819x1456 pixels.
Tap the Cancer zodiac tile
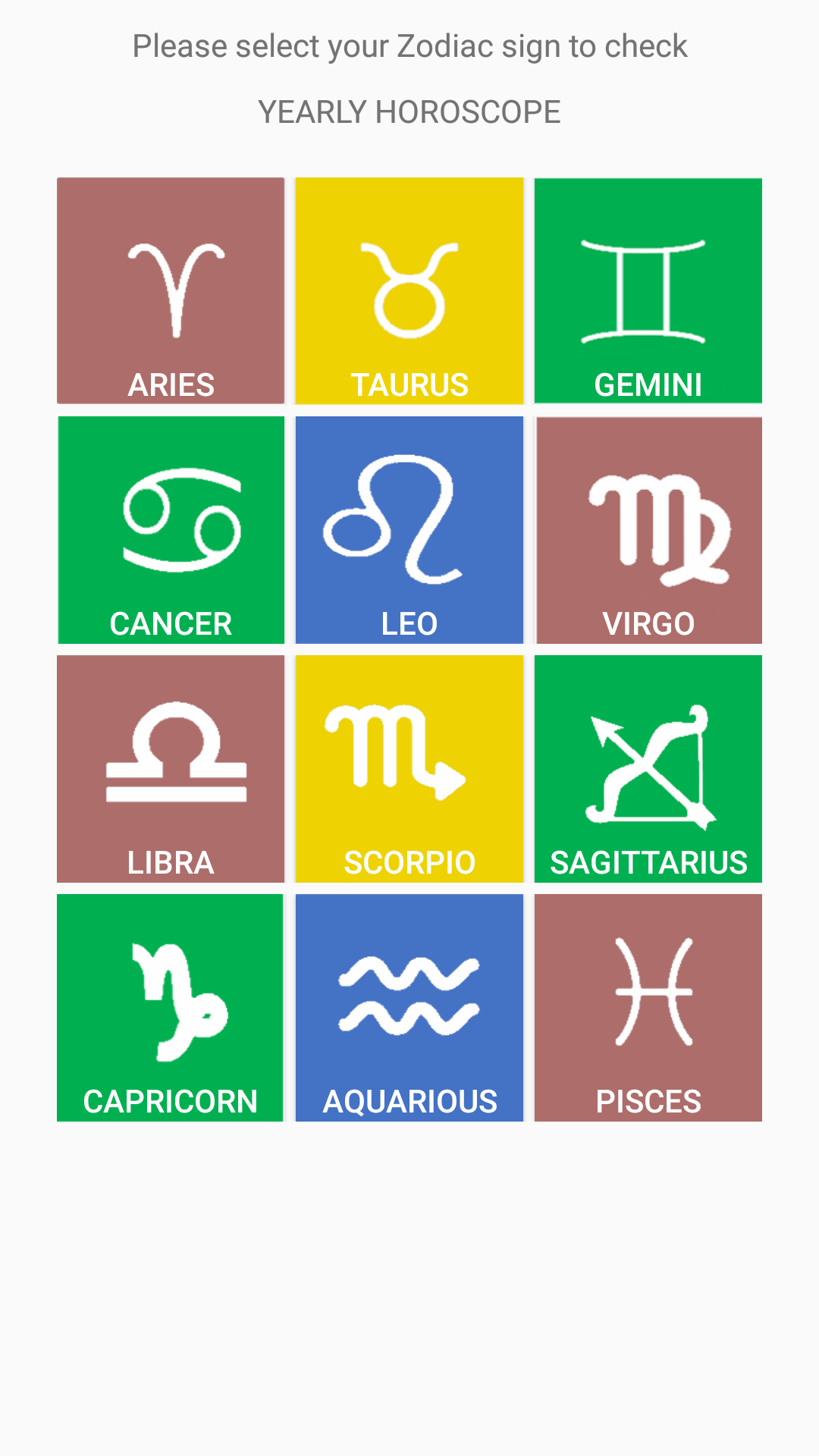[x=171, y=529]
